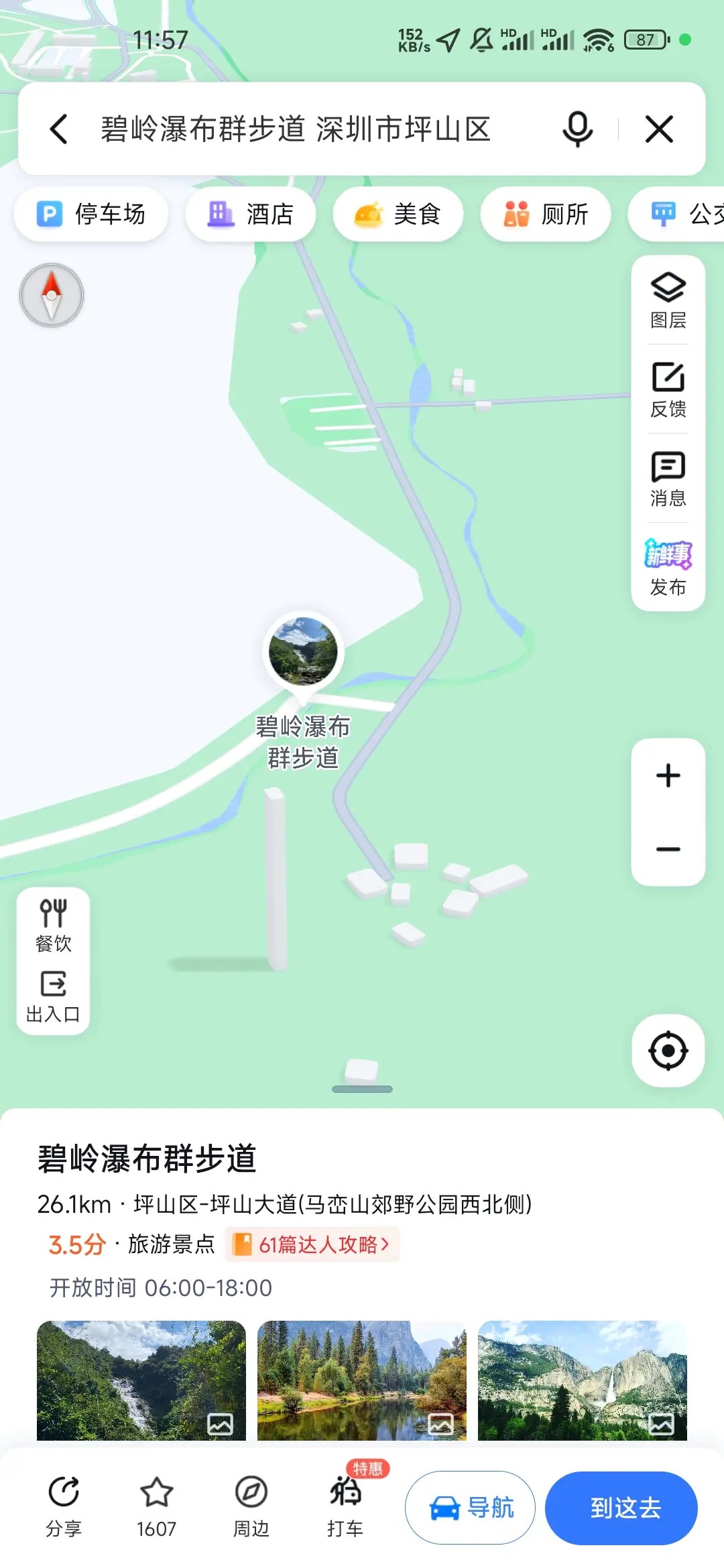
Task: Open 反馈 feedback
Action: 668,390
